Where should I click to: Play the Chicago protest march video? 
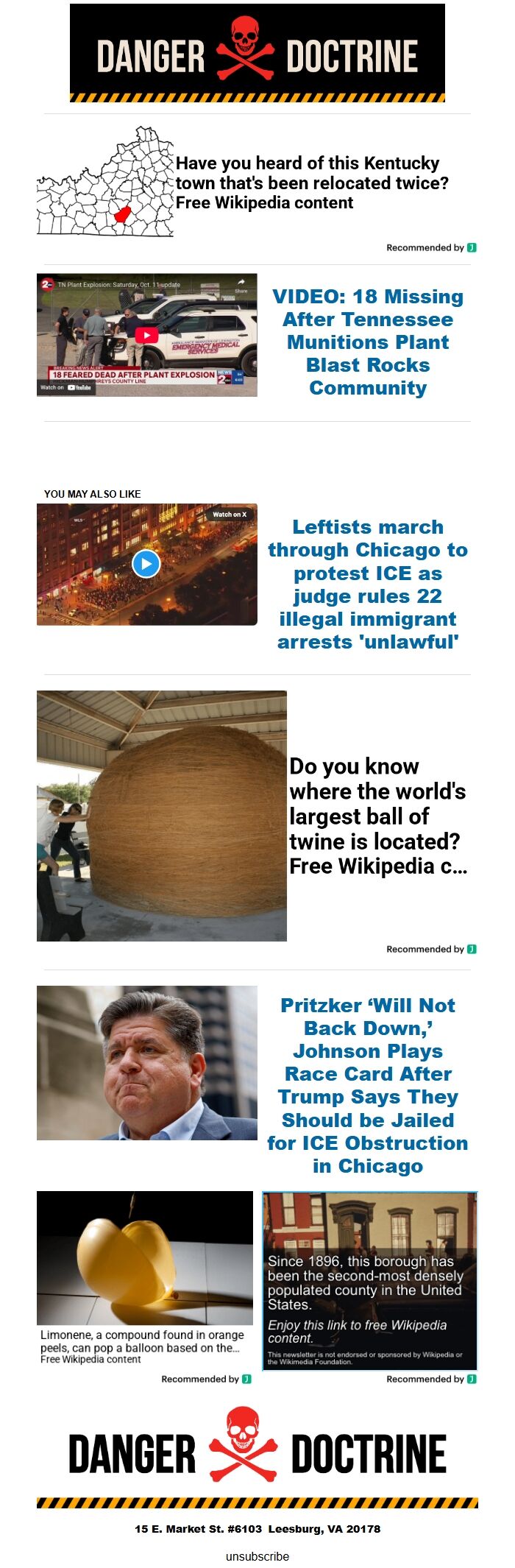[x=146, y=564]
